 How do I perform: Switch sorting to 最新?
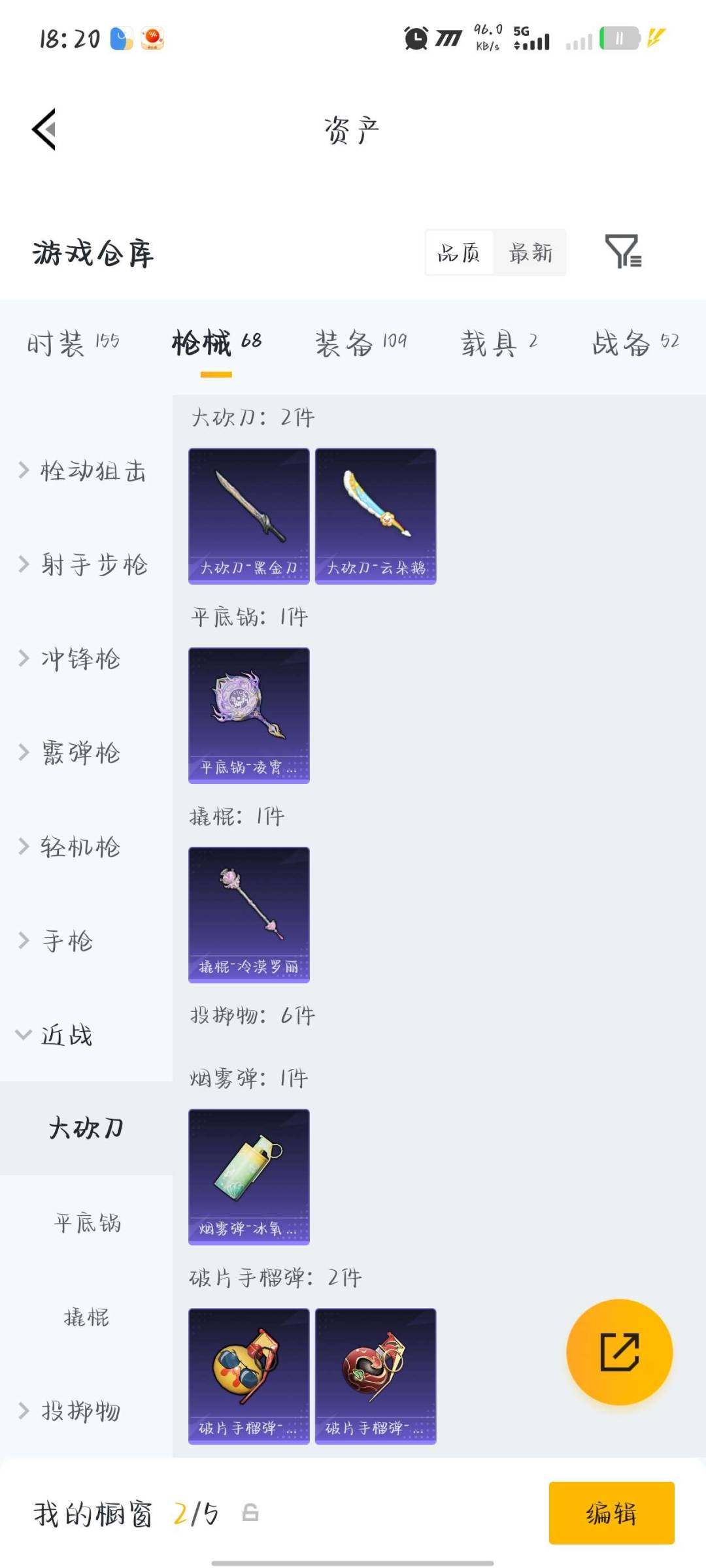[531, 253]
